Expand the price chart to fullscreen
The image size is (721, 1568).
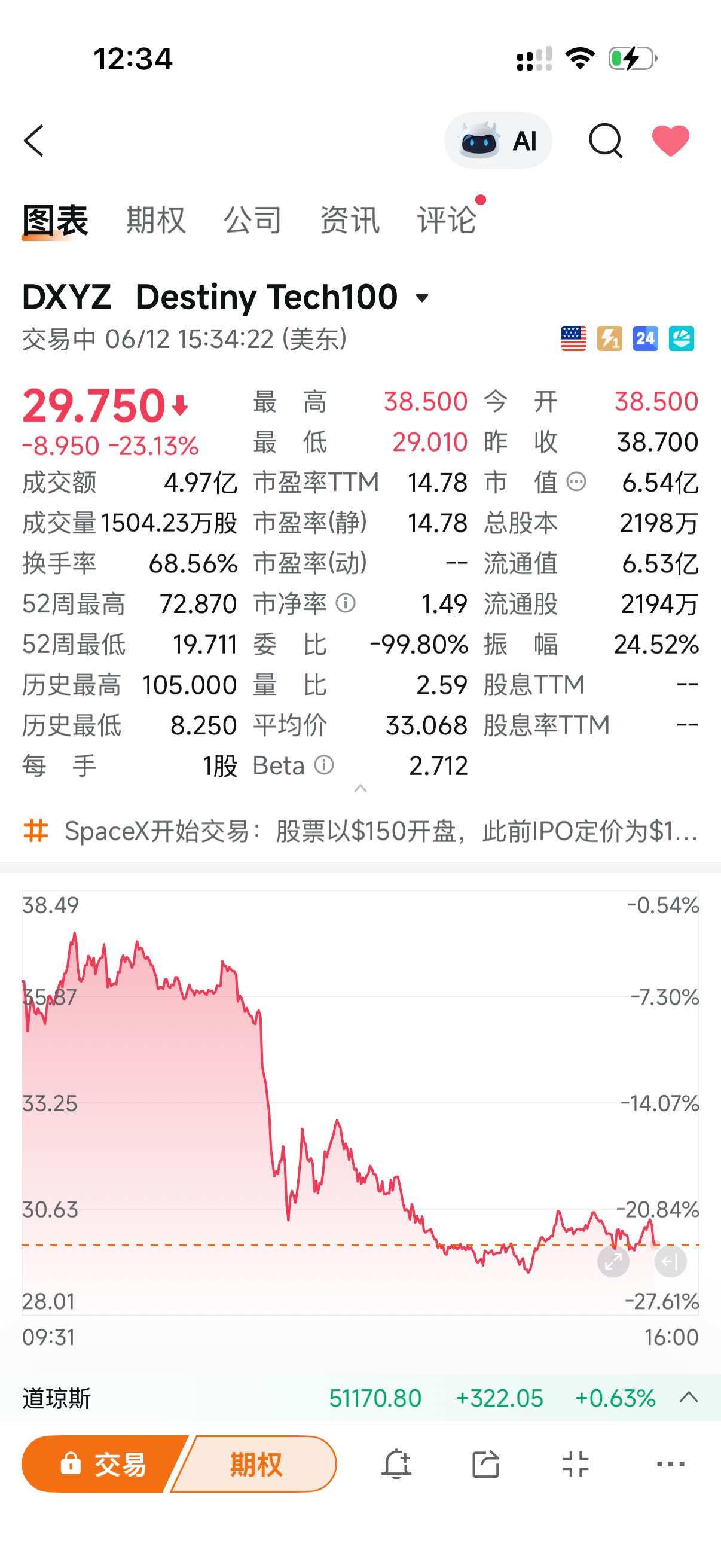tap(613, 1261)
